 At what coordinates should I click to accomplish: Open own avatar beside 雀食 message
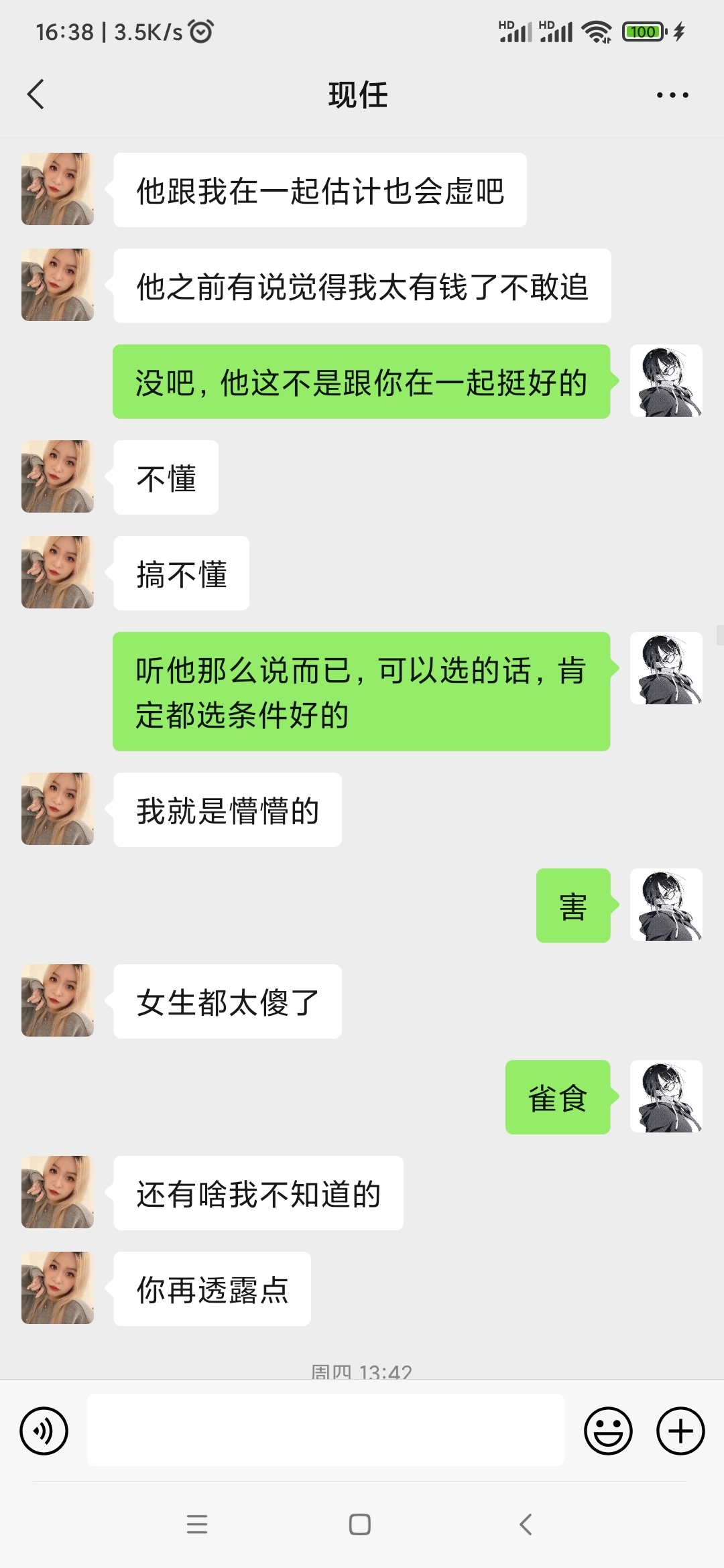(x=666, y=1096)
